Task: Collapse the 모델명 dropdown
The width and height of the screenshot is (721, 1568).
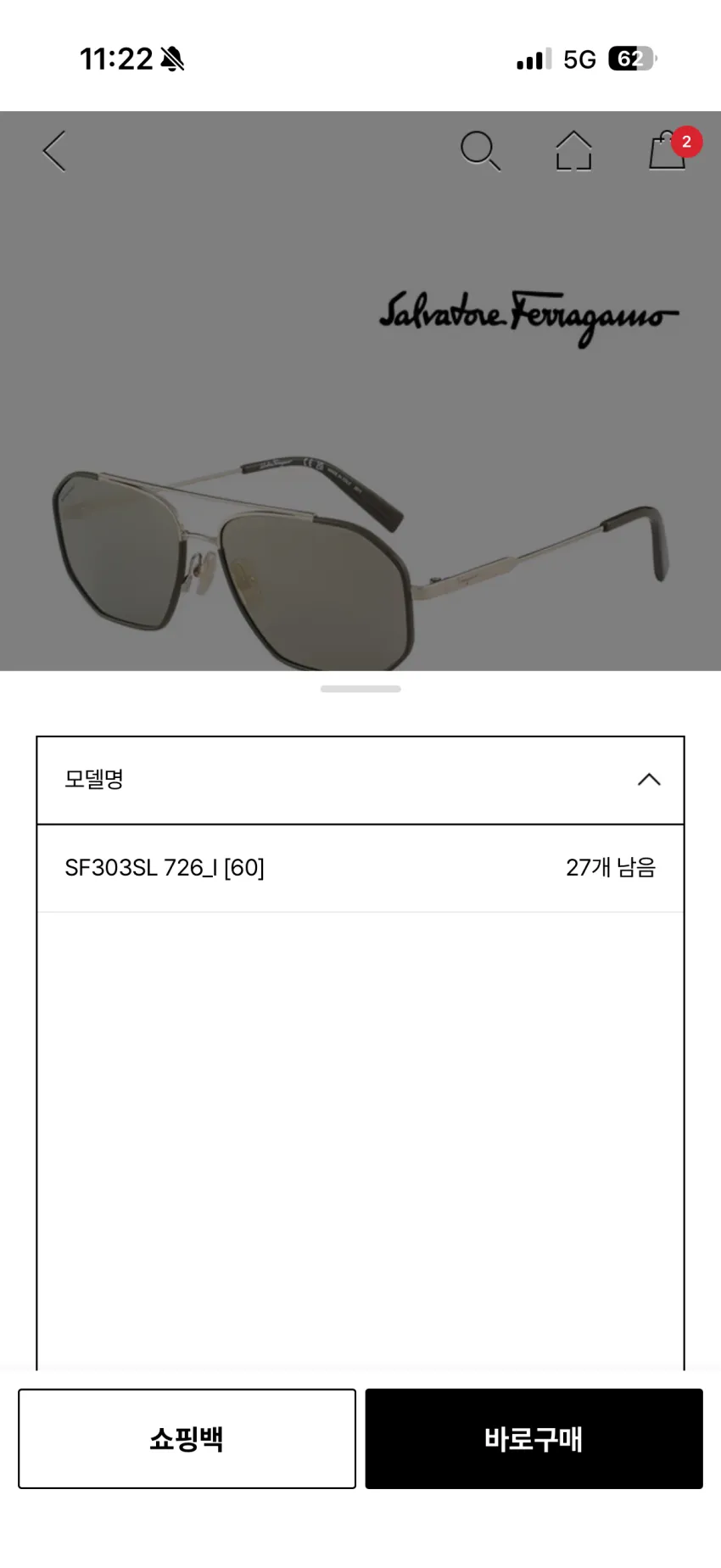Action: tap(360, 780)
